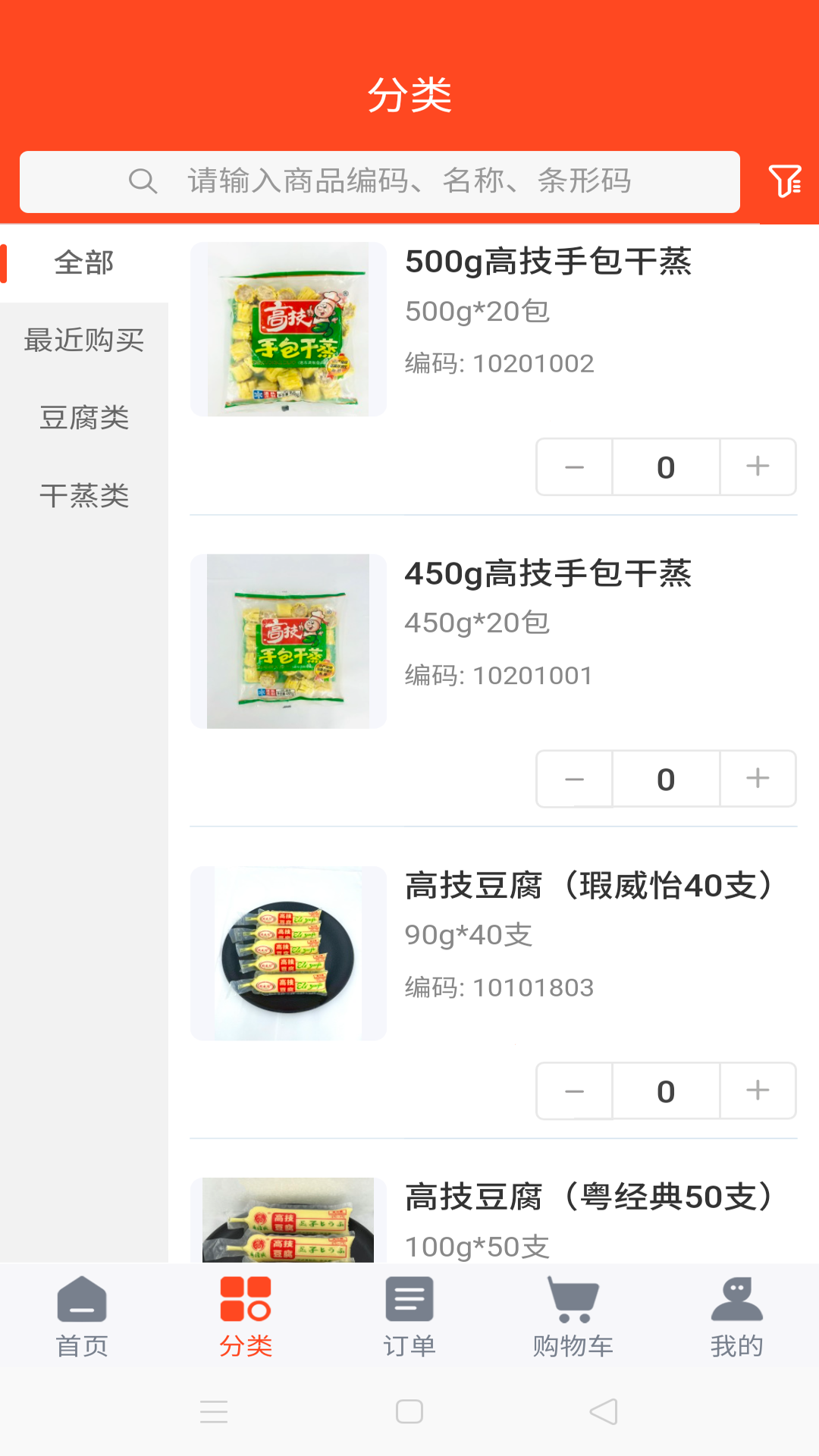The image size is (819, 1456).
Task: Switch to the 首页 home tab icon
Action: tap(81, 1300)
